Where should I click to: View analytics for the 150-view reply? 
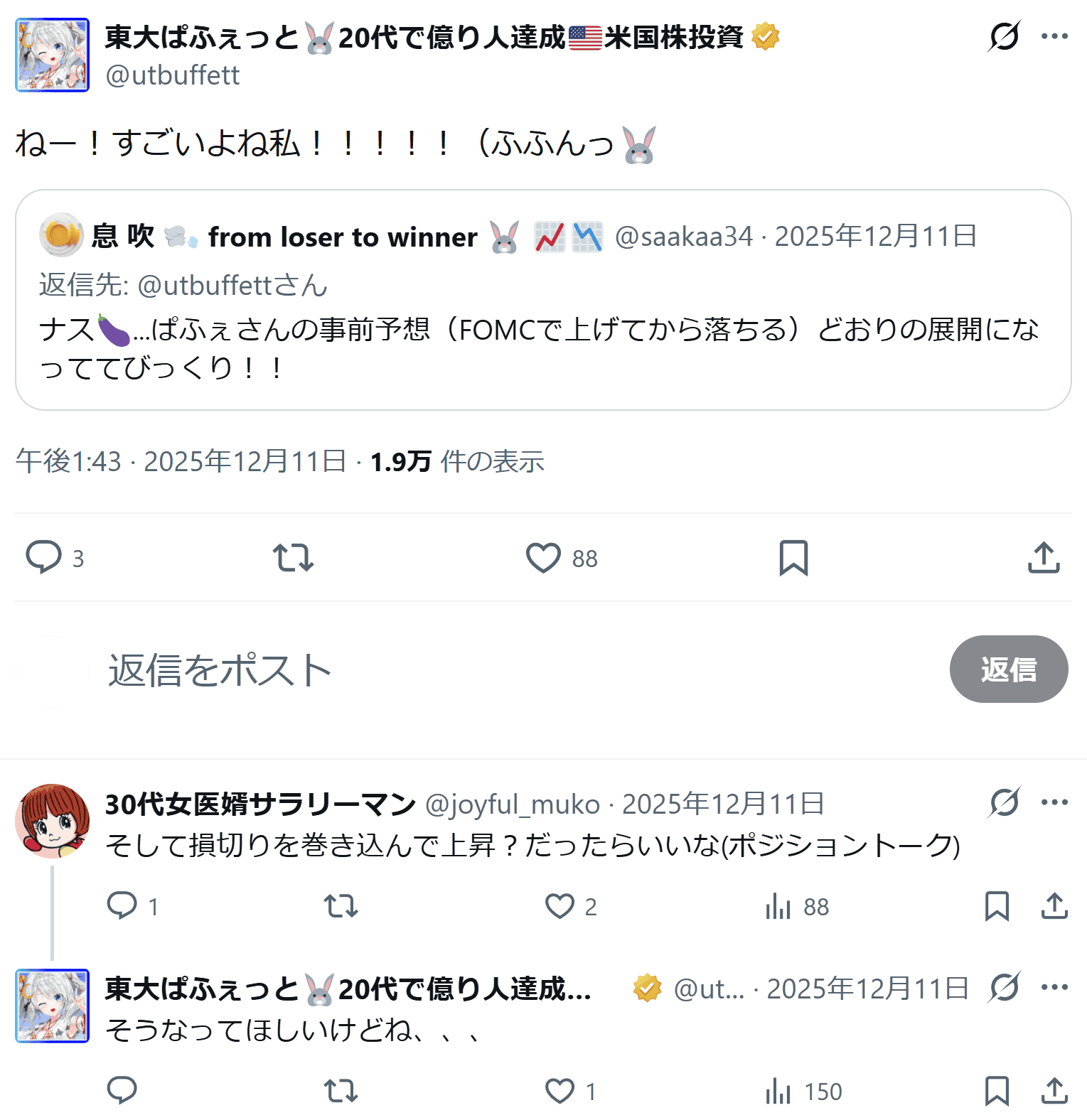[x=778, y=1091]
